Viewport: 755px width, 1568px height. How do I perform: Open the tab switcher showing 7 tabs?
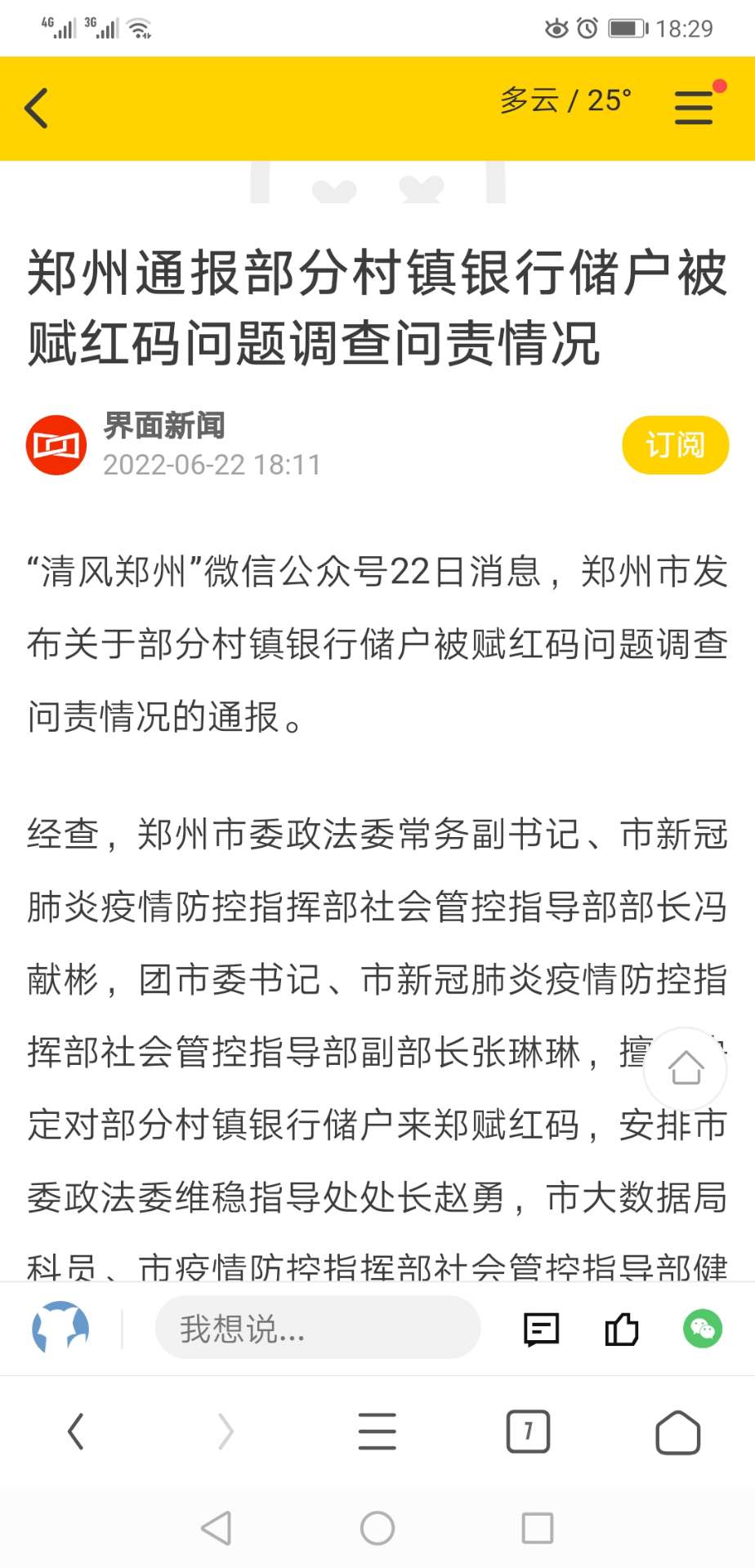click(x=528, y=1432)
